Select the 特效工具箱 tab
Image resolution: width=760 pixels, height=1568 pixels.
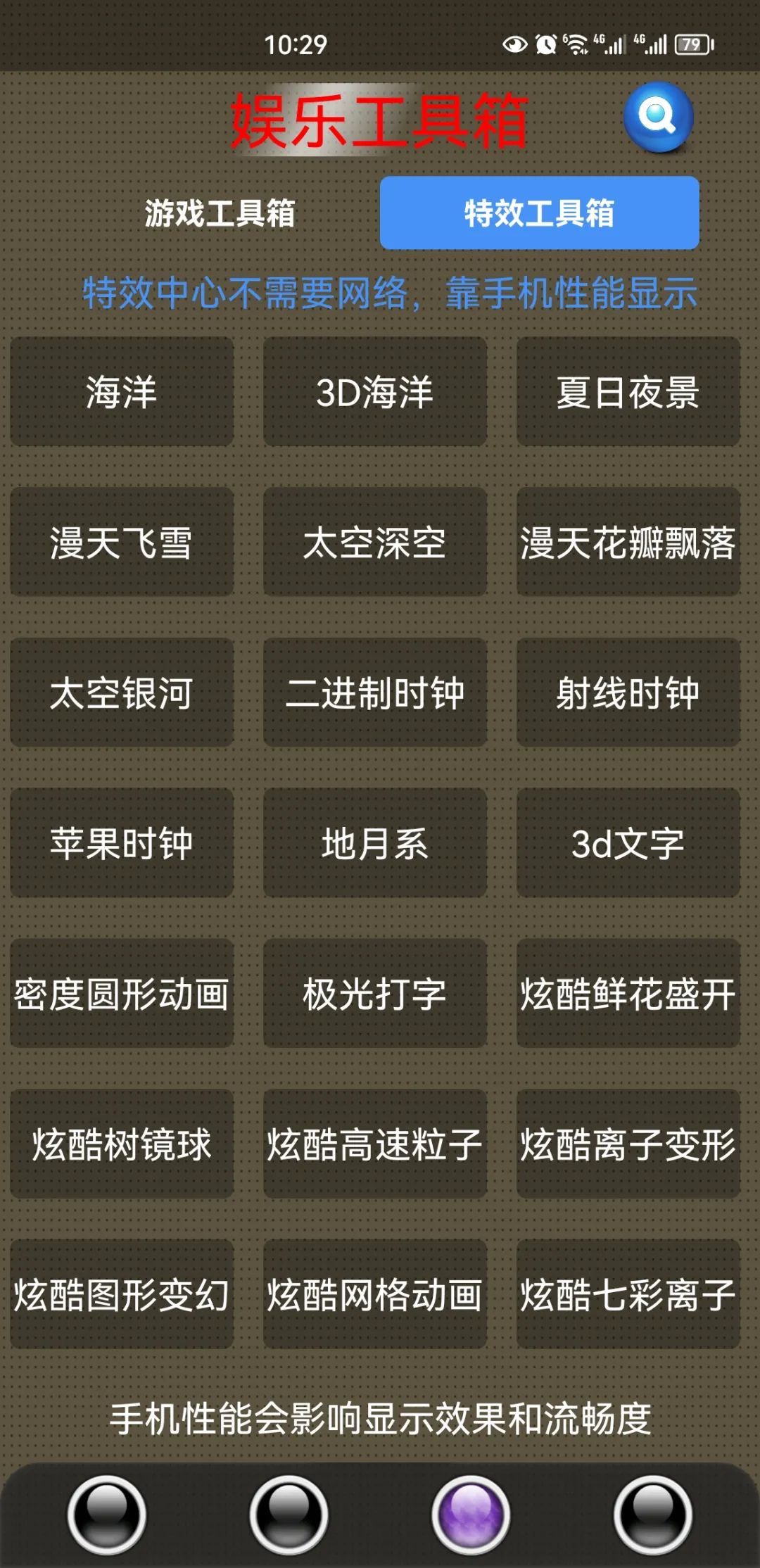(539, 213)
